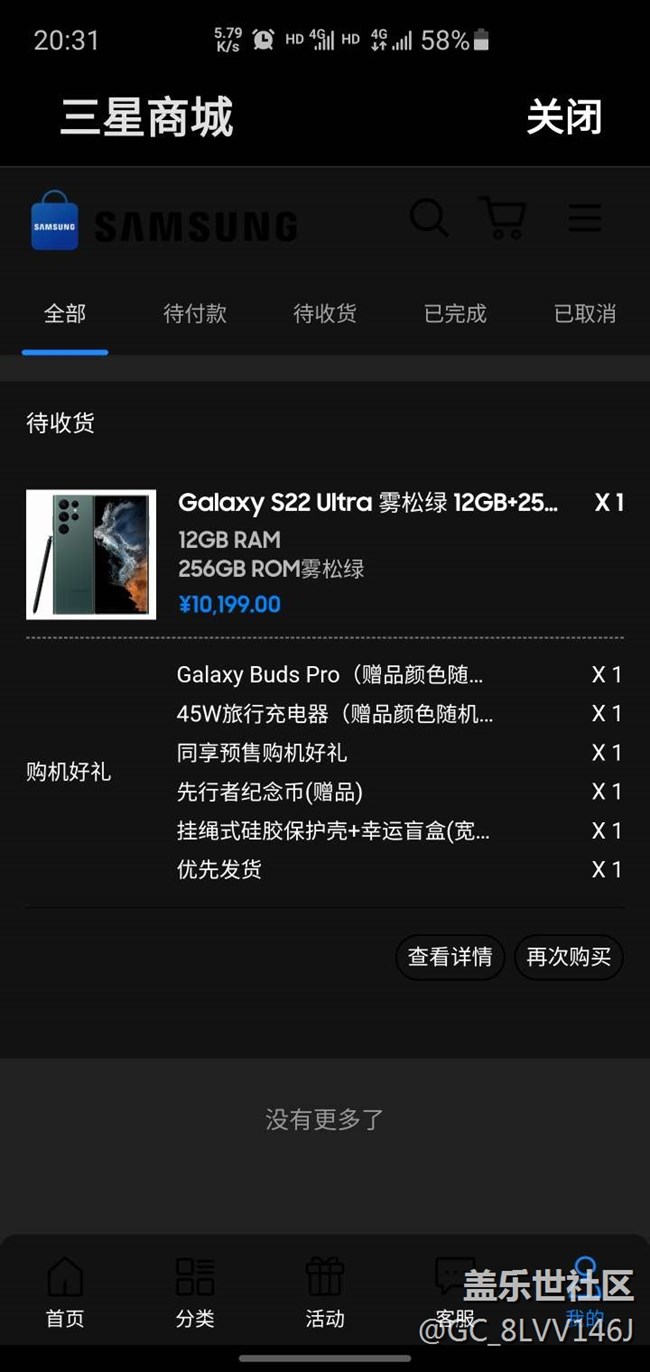Image resolution: width=650 pixels, height=1372 pixels.
Task: Tap 再次购买 to reorder
Action: click(569, 957)
